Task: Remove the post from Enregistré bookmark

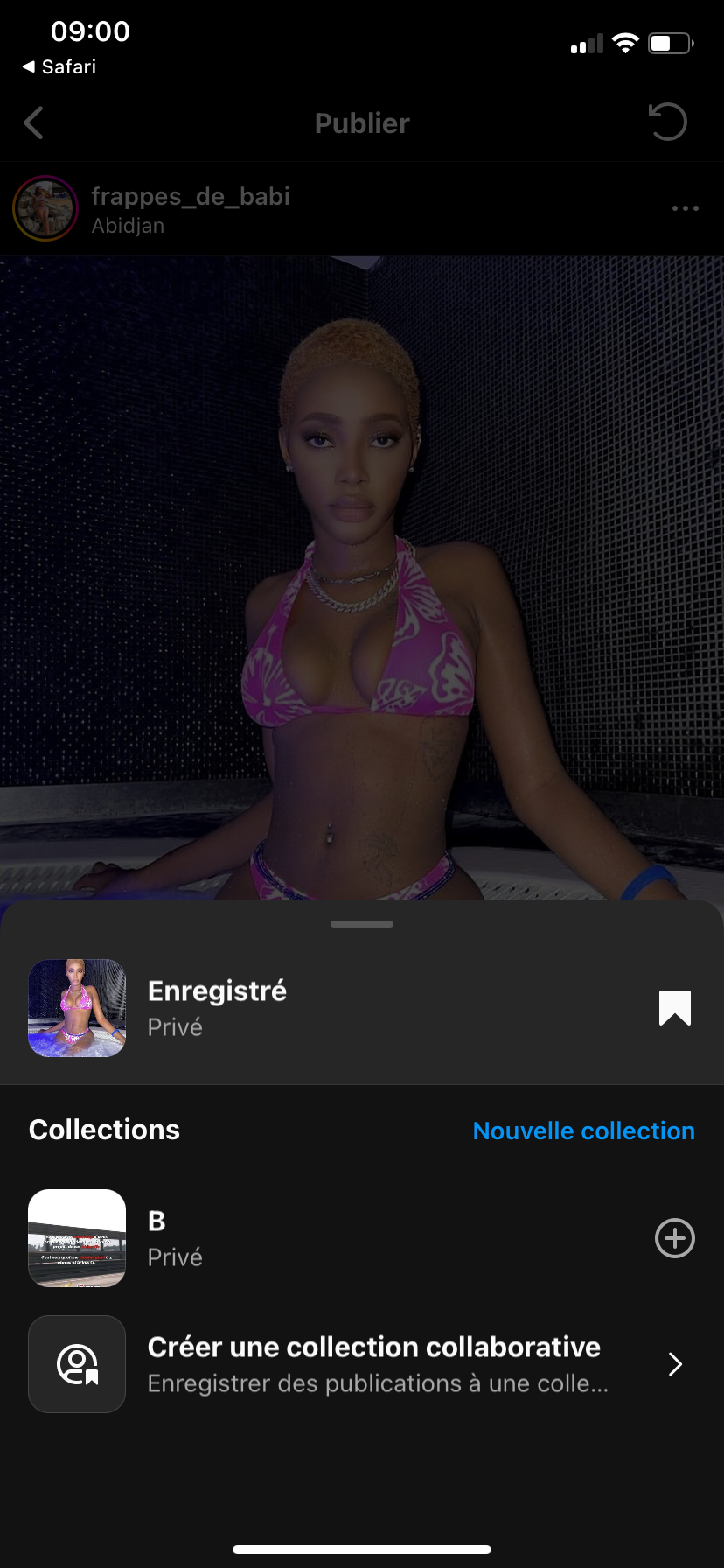Action: click(674, 1008)
